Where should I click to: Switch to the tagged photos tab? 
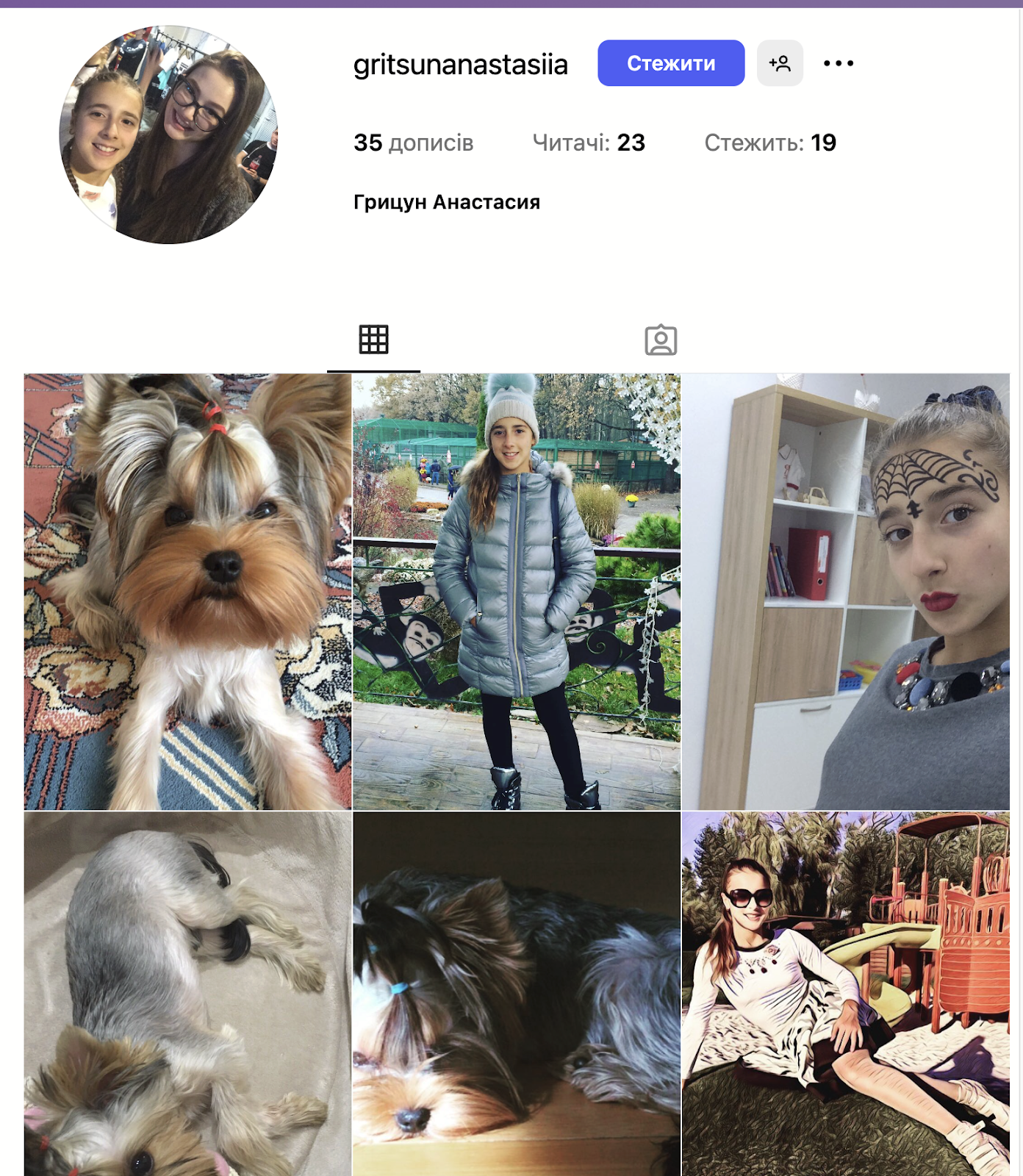point(660,340)
